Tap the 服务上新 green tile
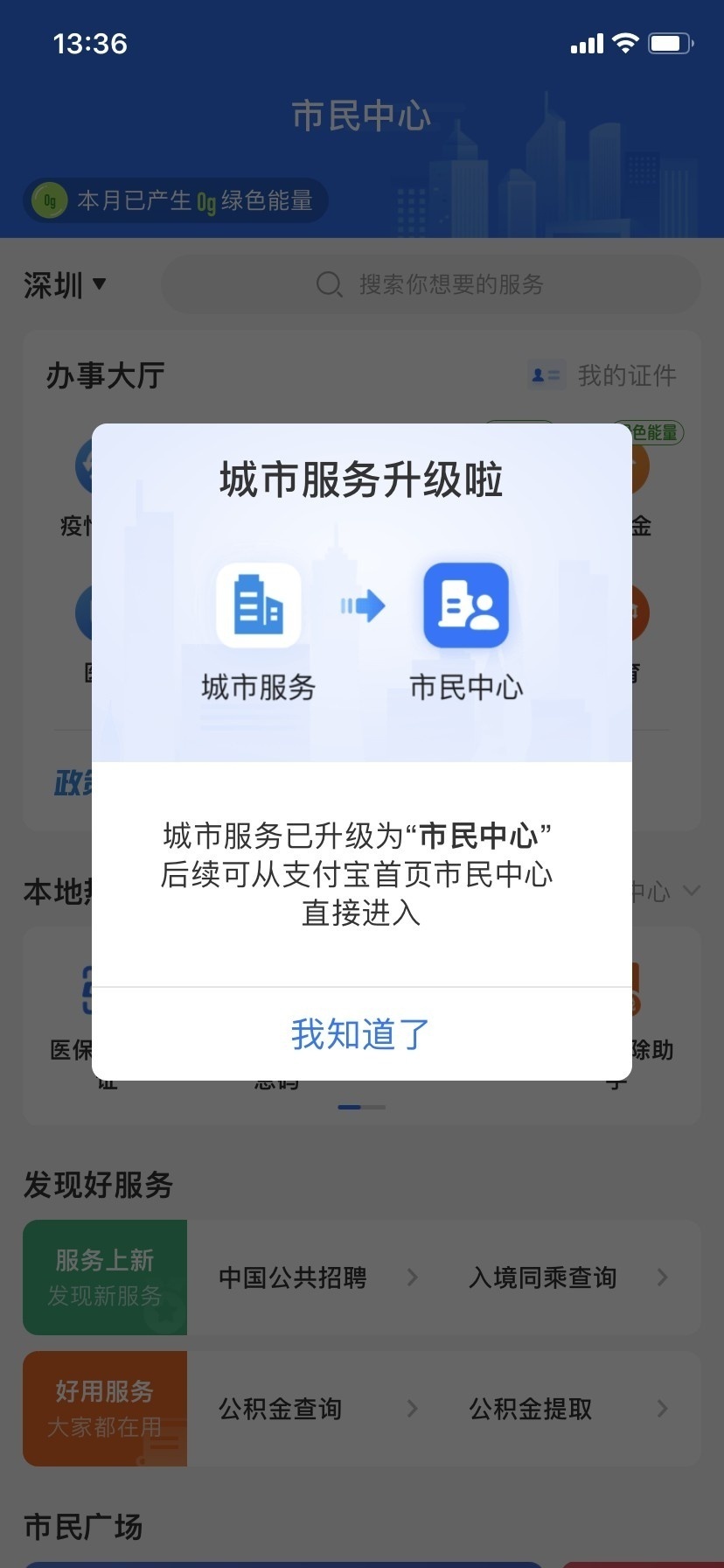 click(105, 1277)
